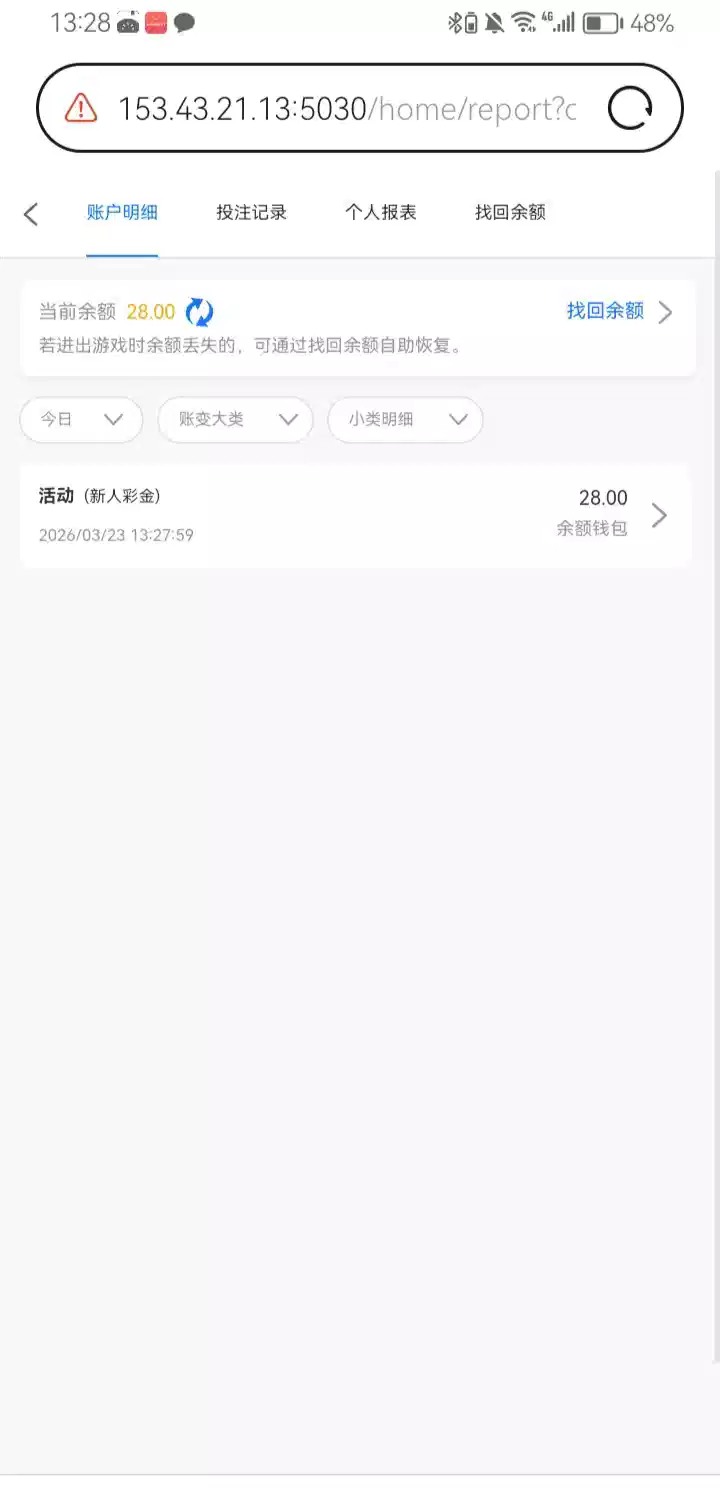Viewport: 720px width, 1488px height.
Task: Reload the page in the browser
Action: pyautogui.click(x=630, y=108)
